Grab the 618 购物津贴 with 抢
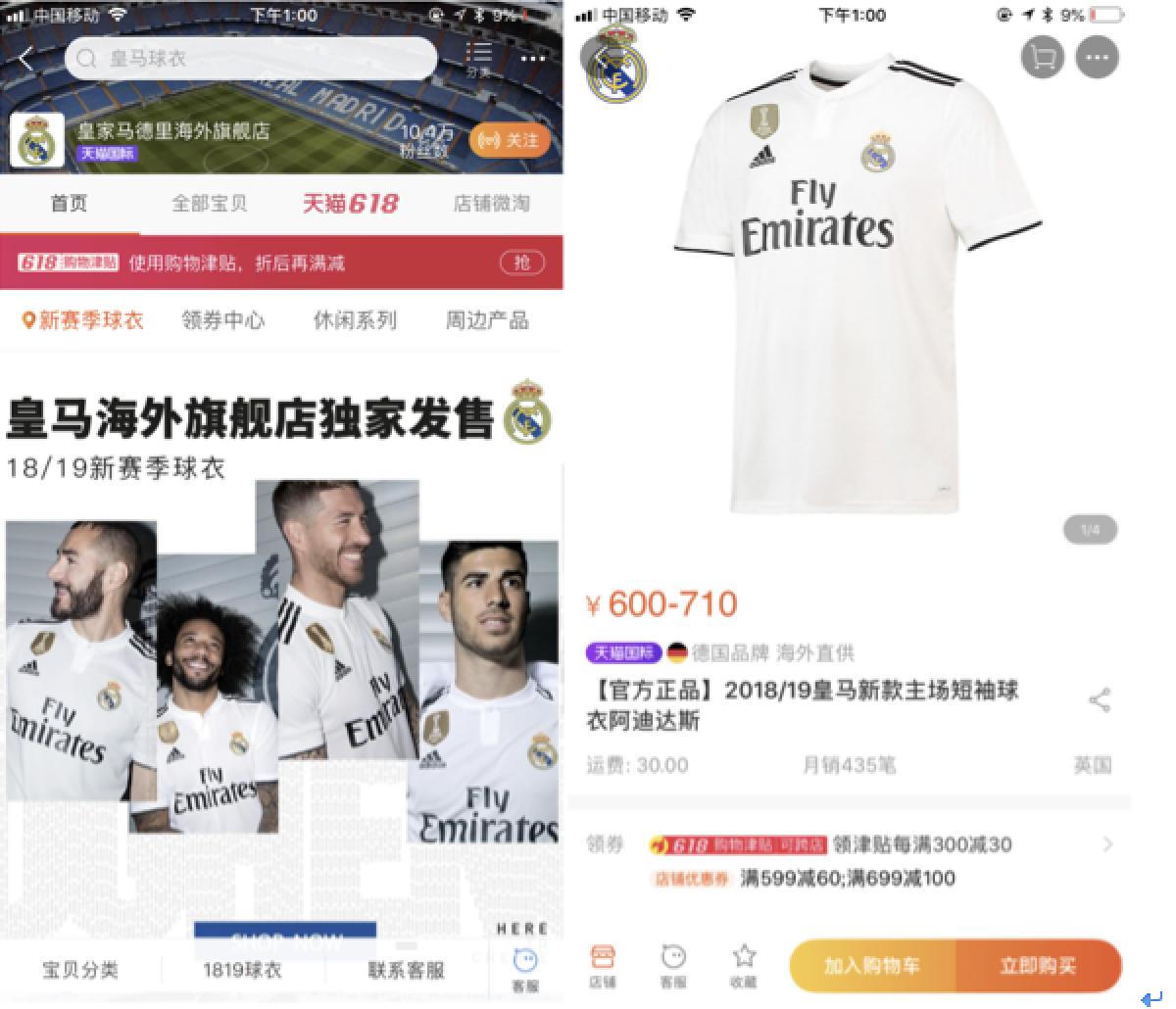The image size is (1176, 1009). click(x=521, y=263)
